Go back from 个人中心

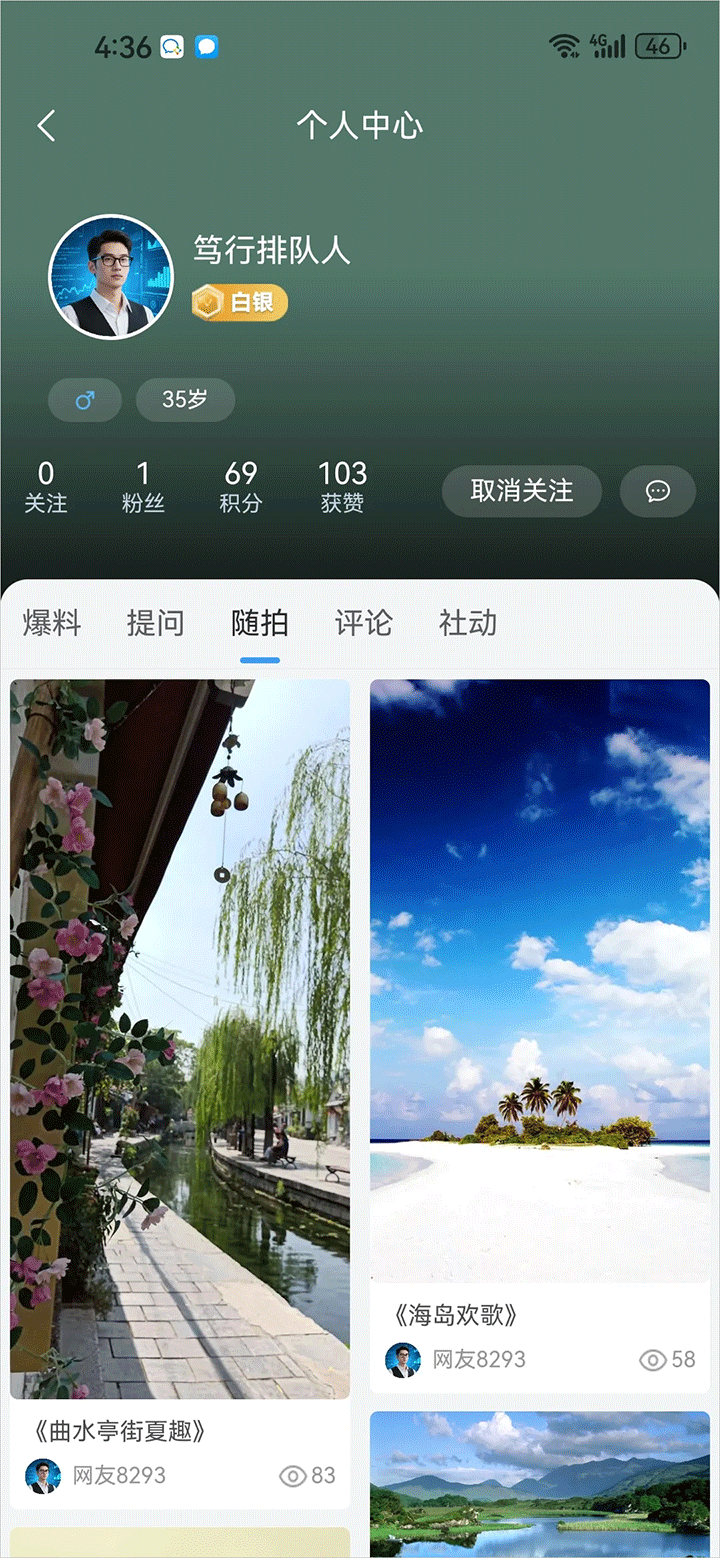[x=46, y=126]
